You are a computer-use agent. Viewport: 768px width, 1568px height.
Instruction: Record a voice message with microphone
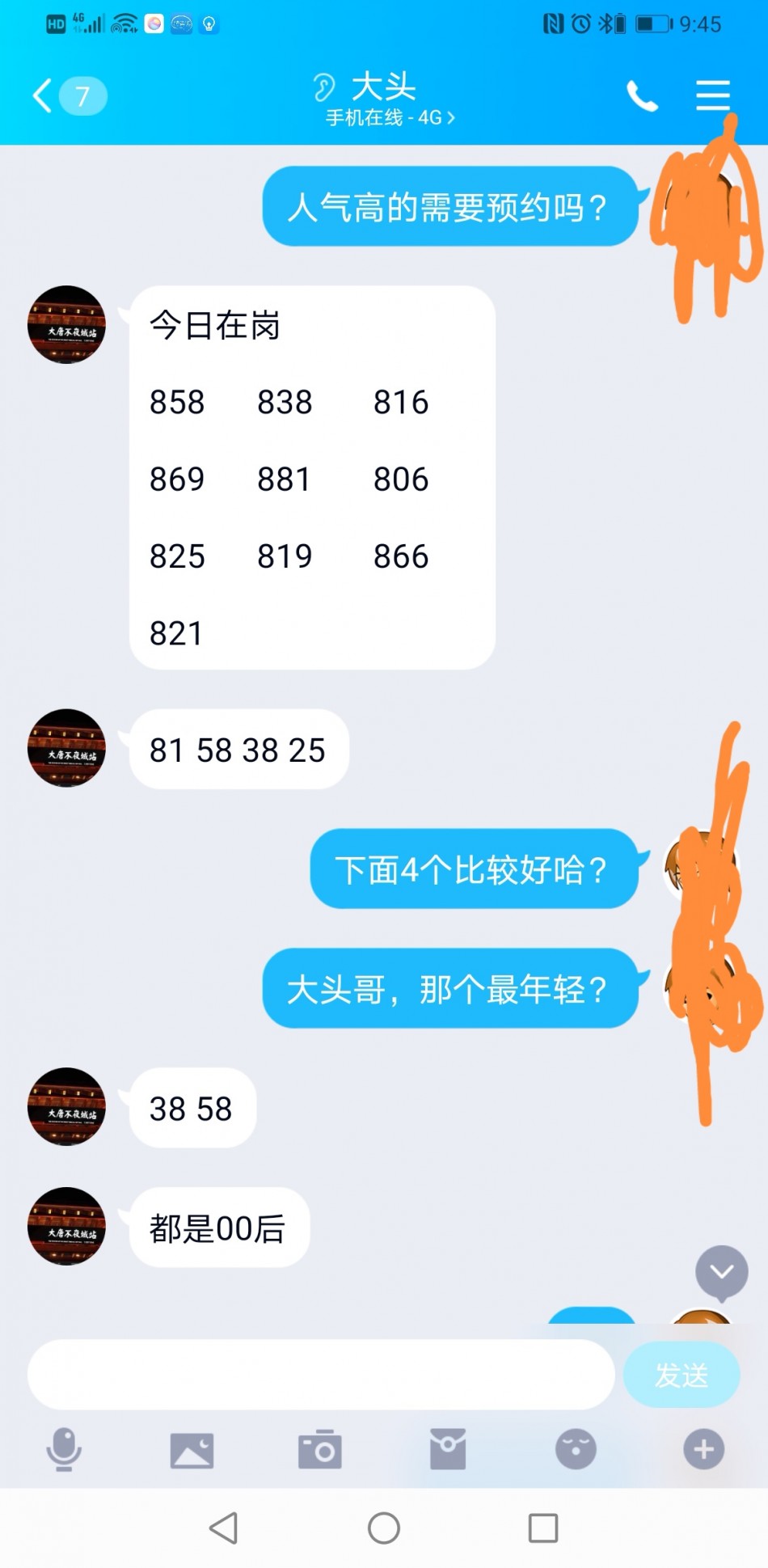(x=64, y=1449)
